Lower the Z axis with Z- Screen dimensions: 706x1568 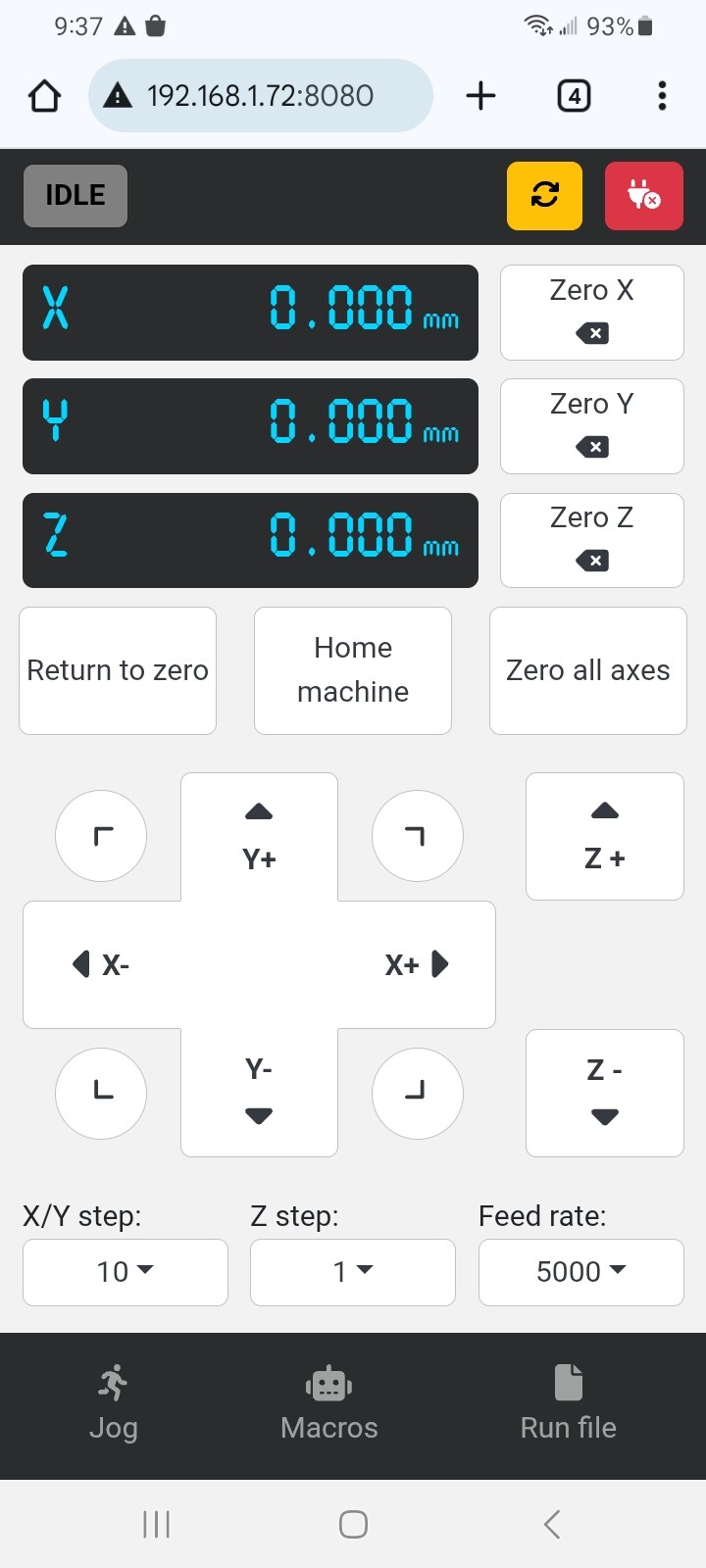pyautogui.click(x=604, y=1092)
